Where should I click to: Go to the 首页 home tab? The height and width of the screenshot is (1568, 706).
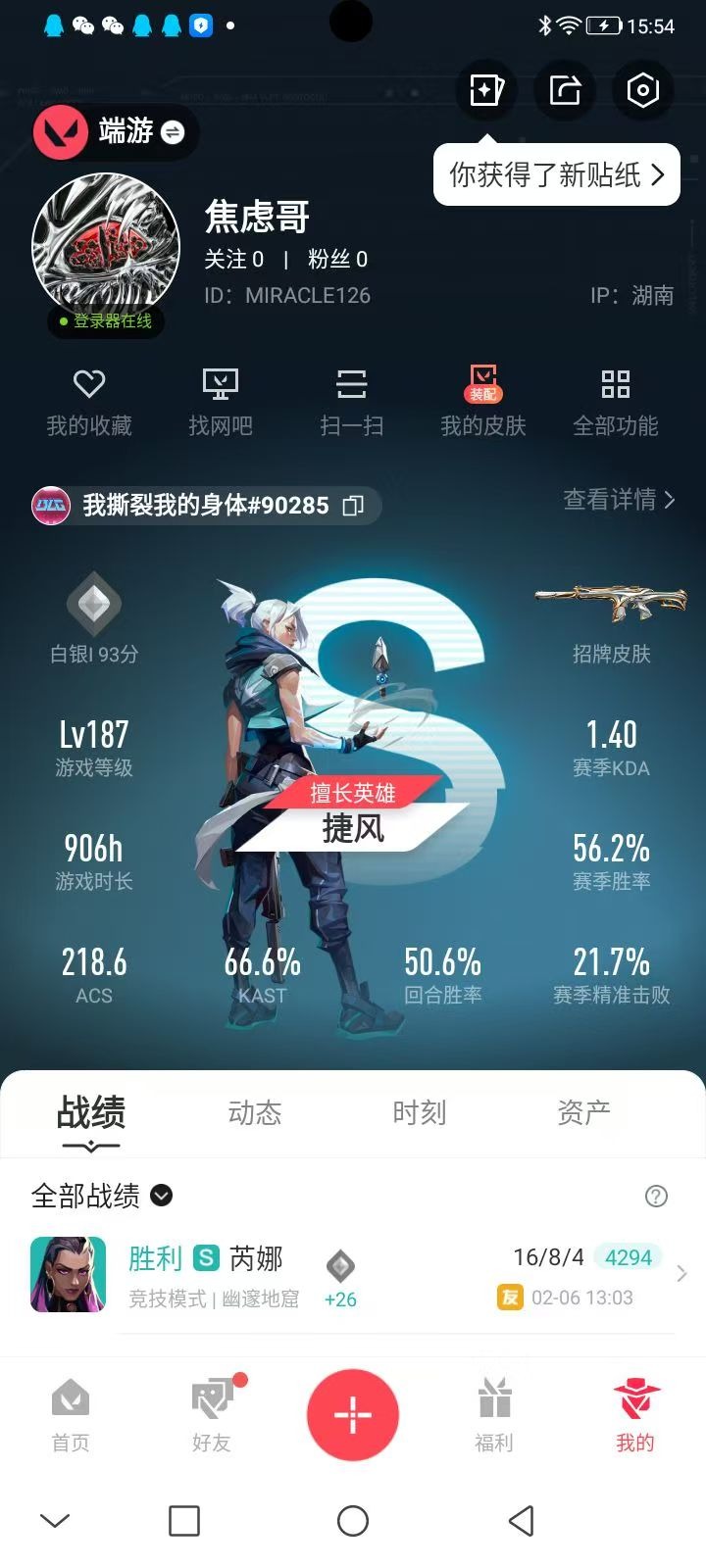point(71,1414)
